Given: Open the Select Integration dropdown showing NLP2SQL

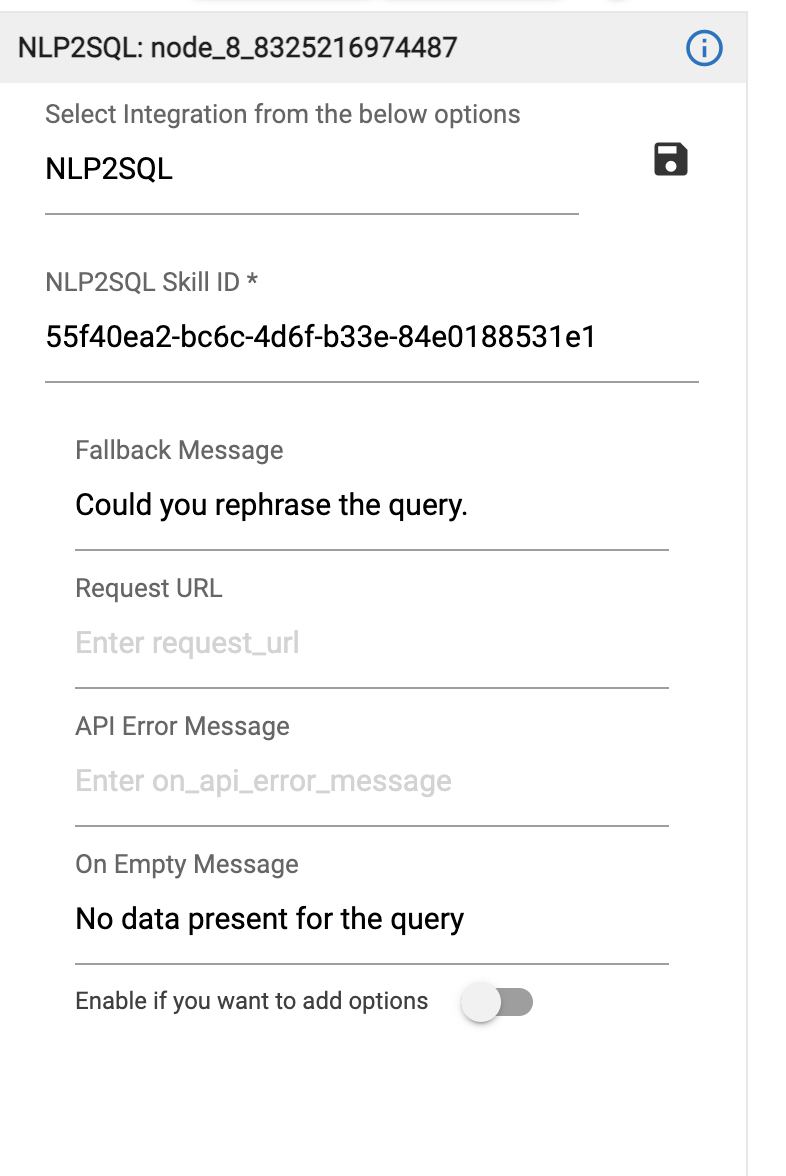Looking at the screenshot, I should tap(311, 169).
